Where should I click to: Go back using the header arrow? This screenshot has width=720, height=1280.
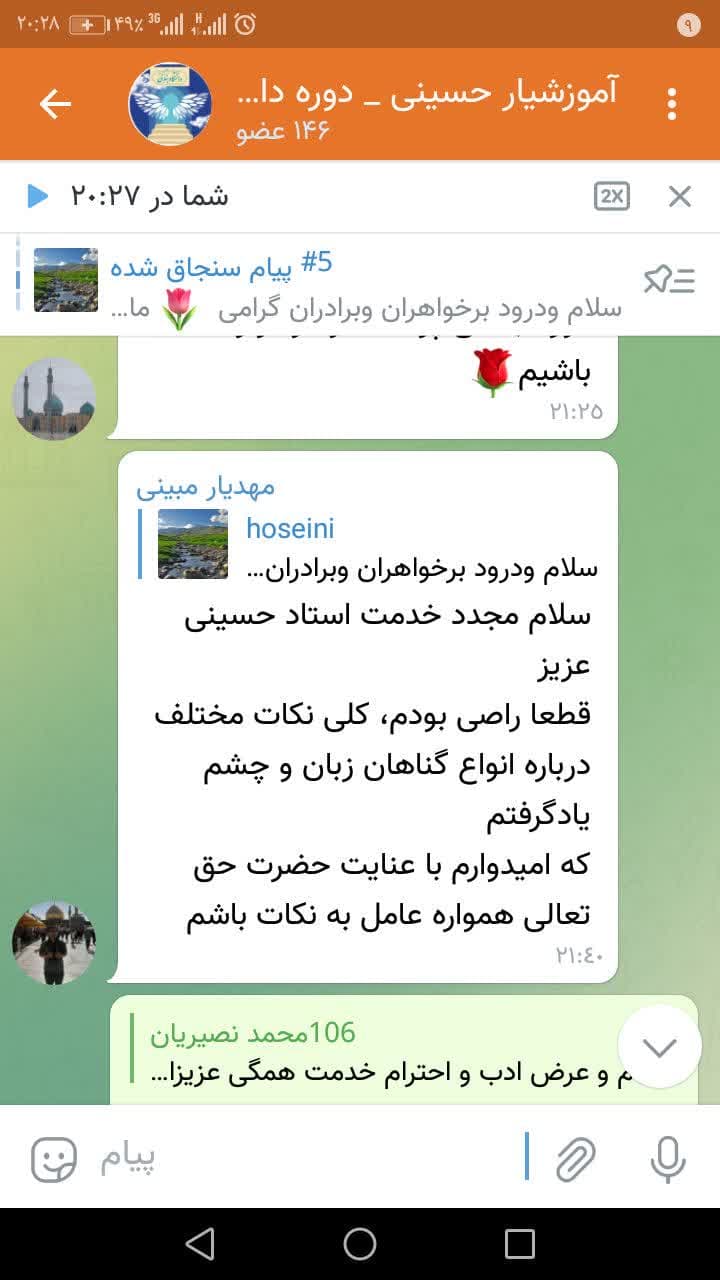tap(55, 104)
